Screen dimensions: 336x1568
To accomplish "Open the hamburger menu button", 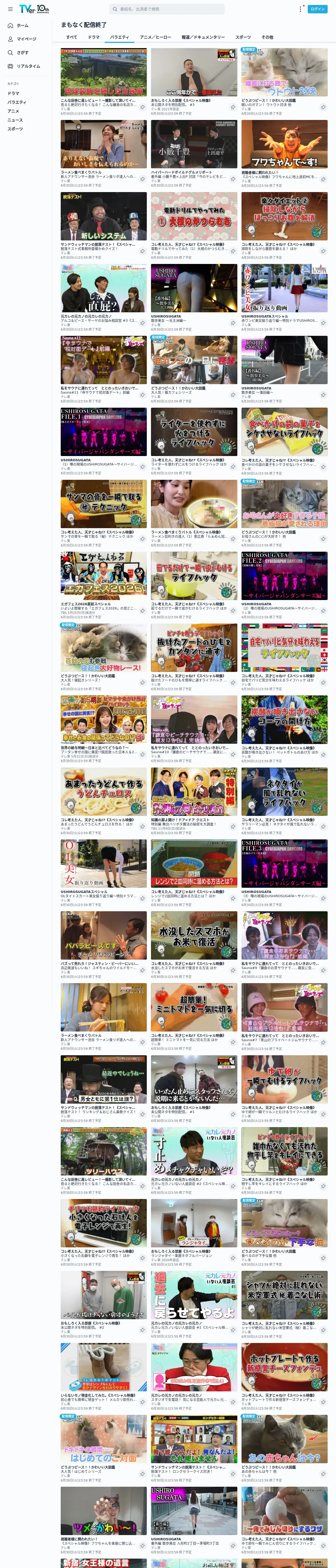I will (x=10, y=9).
